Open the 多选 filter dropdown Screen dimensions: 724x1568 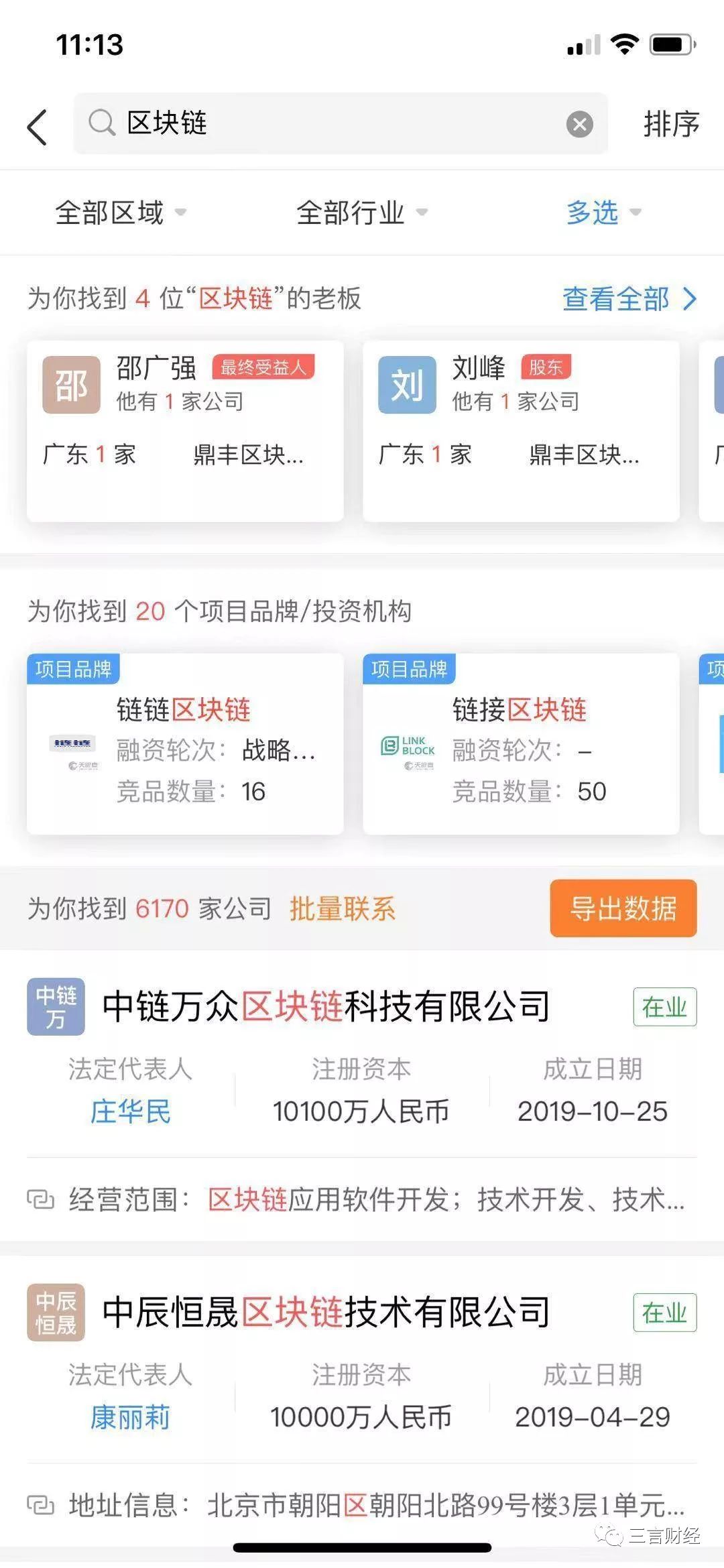(x=603, y=213)
